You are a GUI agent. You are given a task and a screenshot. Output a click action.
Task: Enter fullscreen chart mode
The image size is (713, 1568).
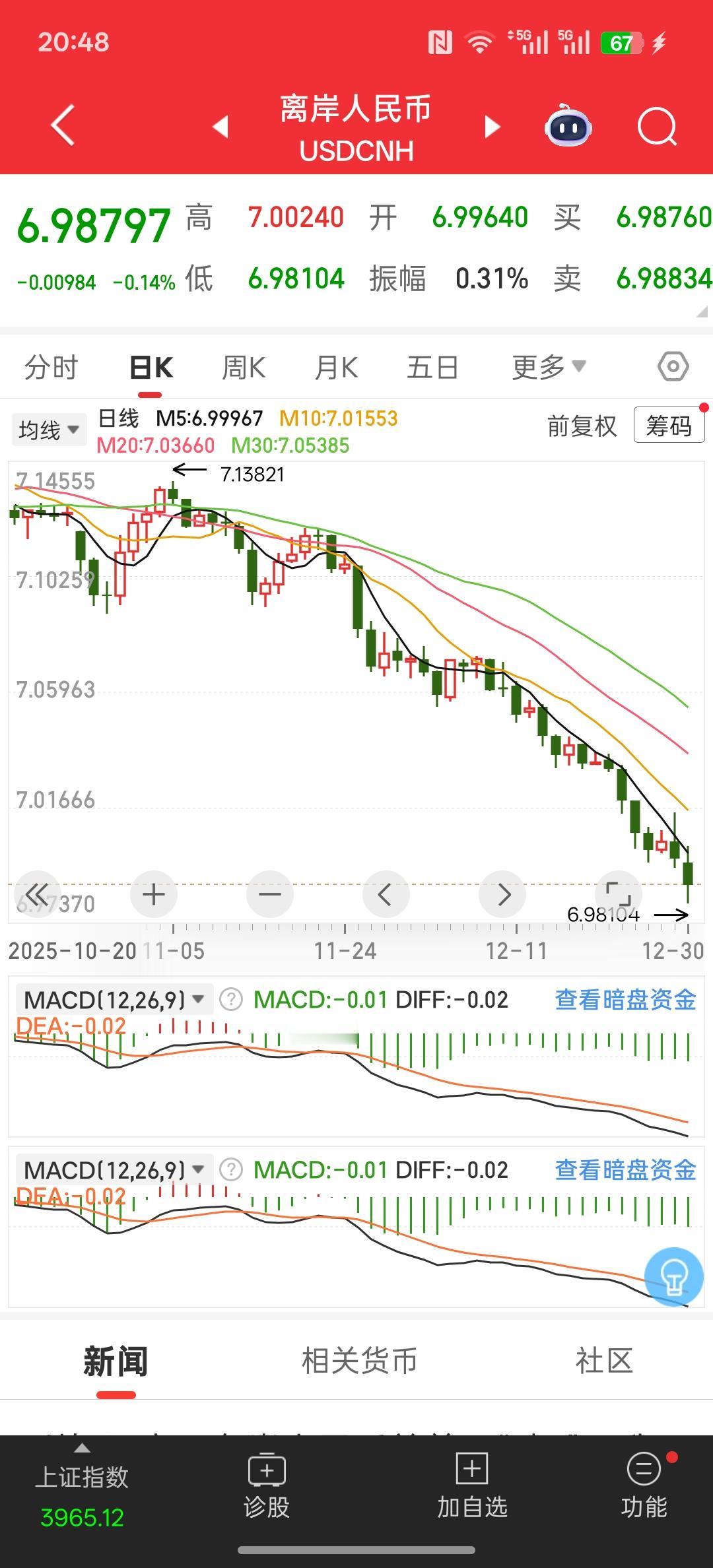point(619,894)
